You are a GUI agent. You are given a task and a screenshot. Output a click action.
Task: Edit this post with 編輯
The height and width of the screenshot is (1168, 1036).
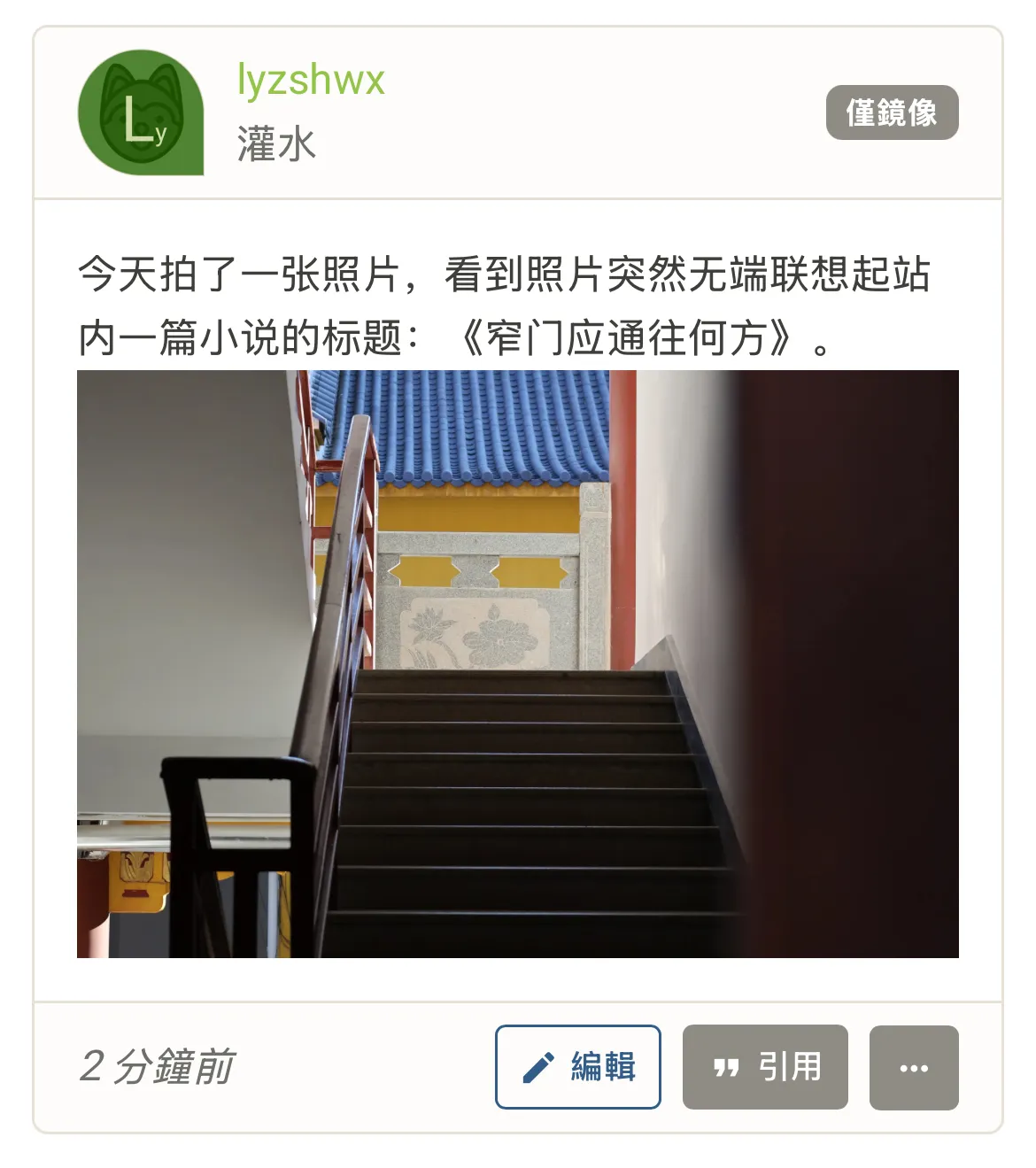(x=578, y=1066)
